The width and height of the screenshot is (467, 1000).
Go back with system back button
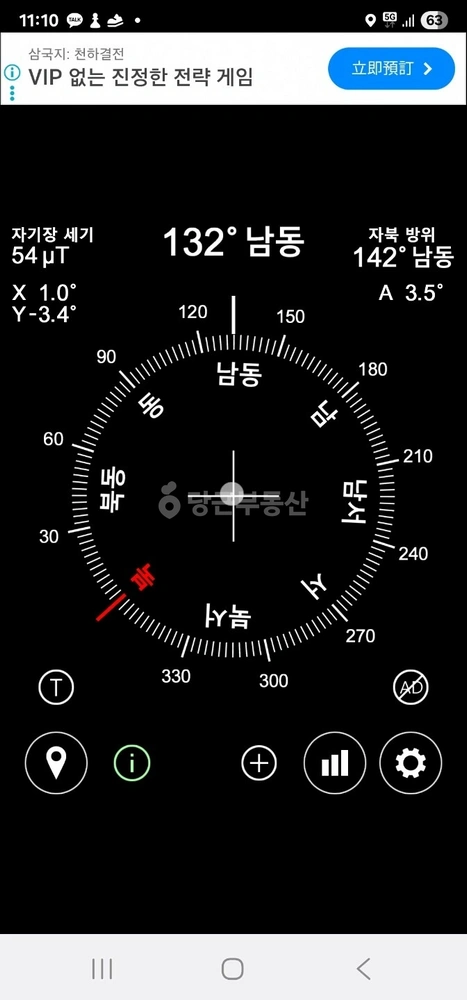coord(364,969)
